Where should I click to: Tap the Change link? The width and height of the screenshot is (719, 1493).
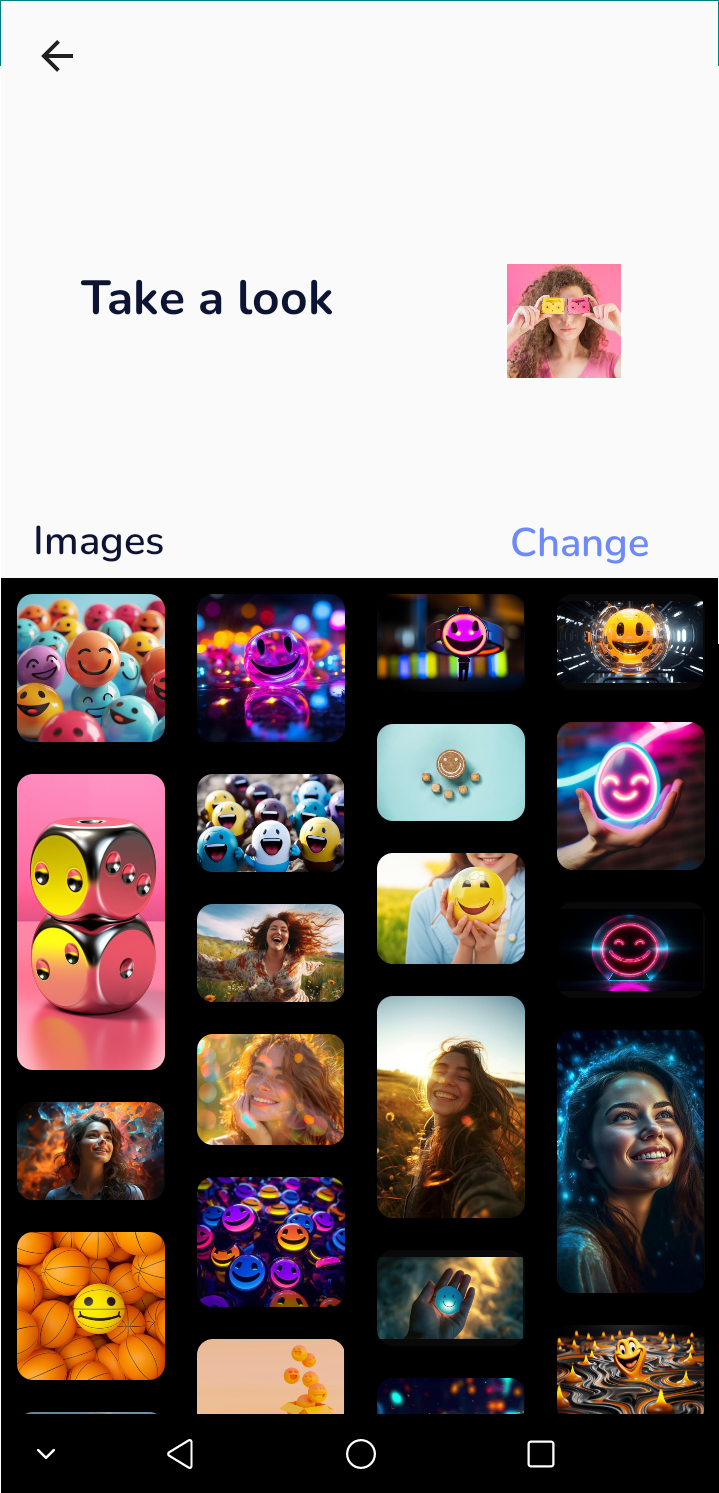pos(579,542)
